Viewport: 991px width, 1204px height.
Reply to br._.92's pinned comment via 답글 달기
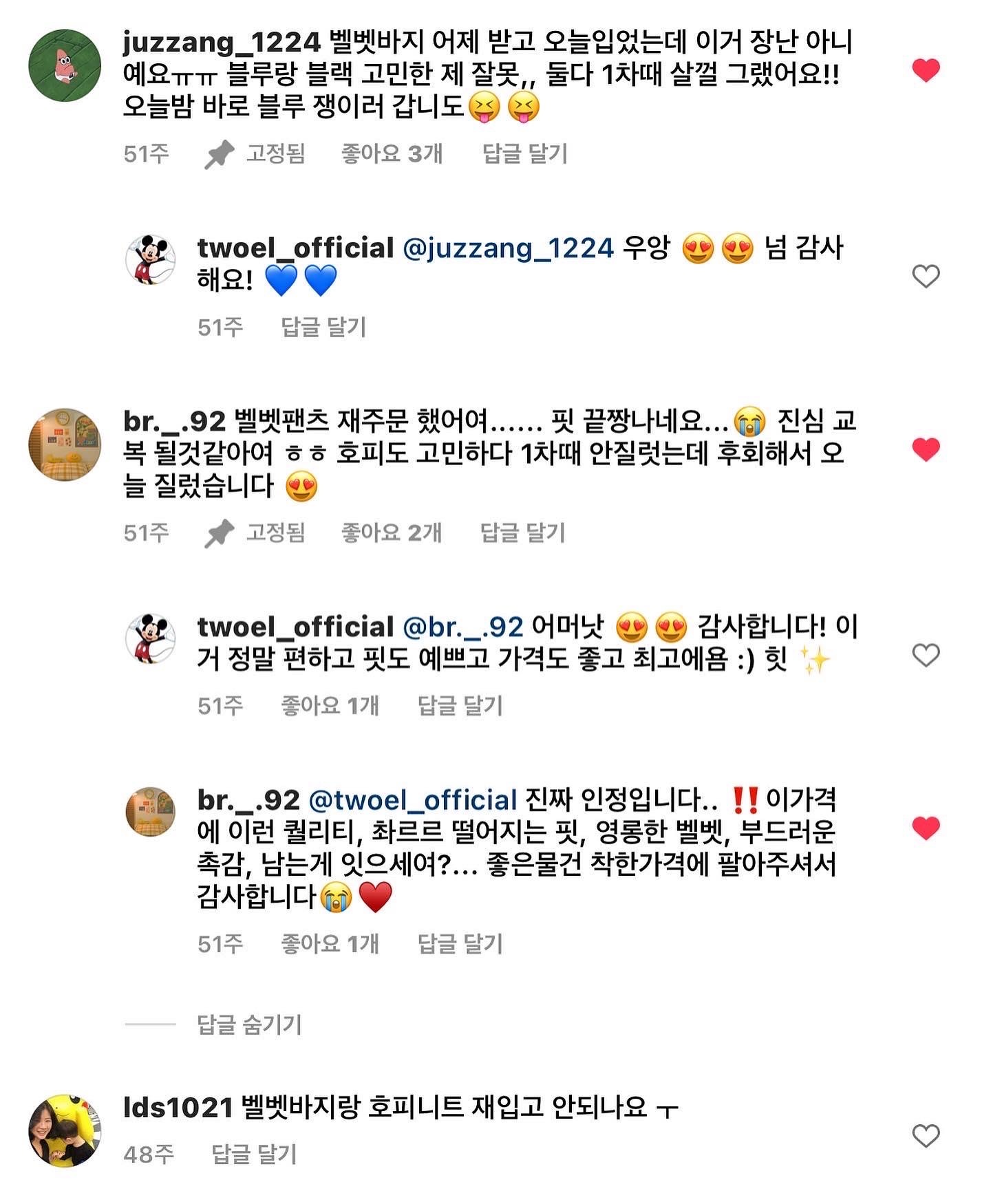[x=522, y=533]
